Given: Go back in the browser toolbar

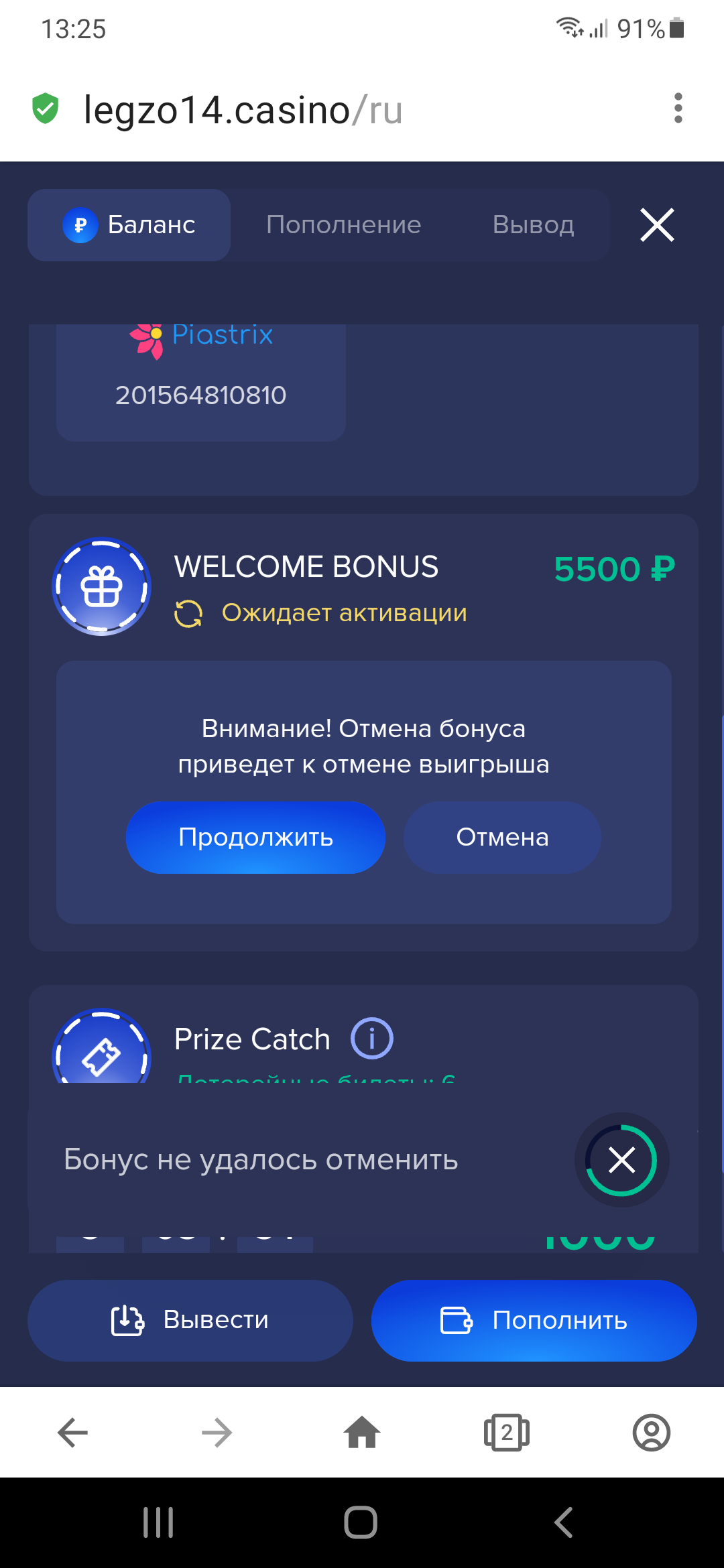Looking at the screenshot, I should point(72,1433).
